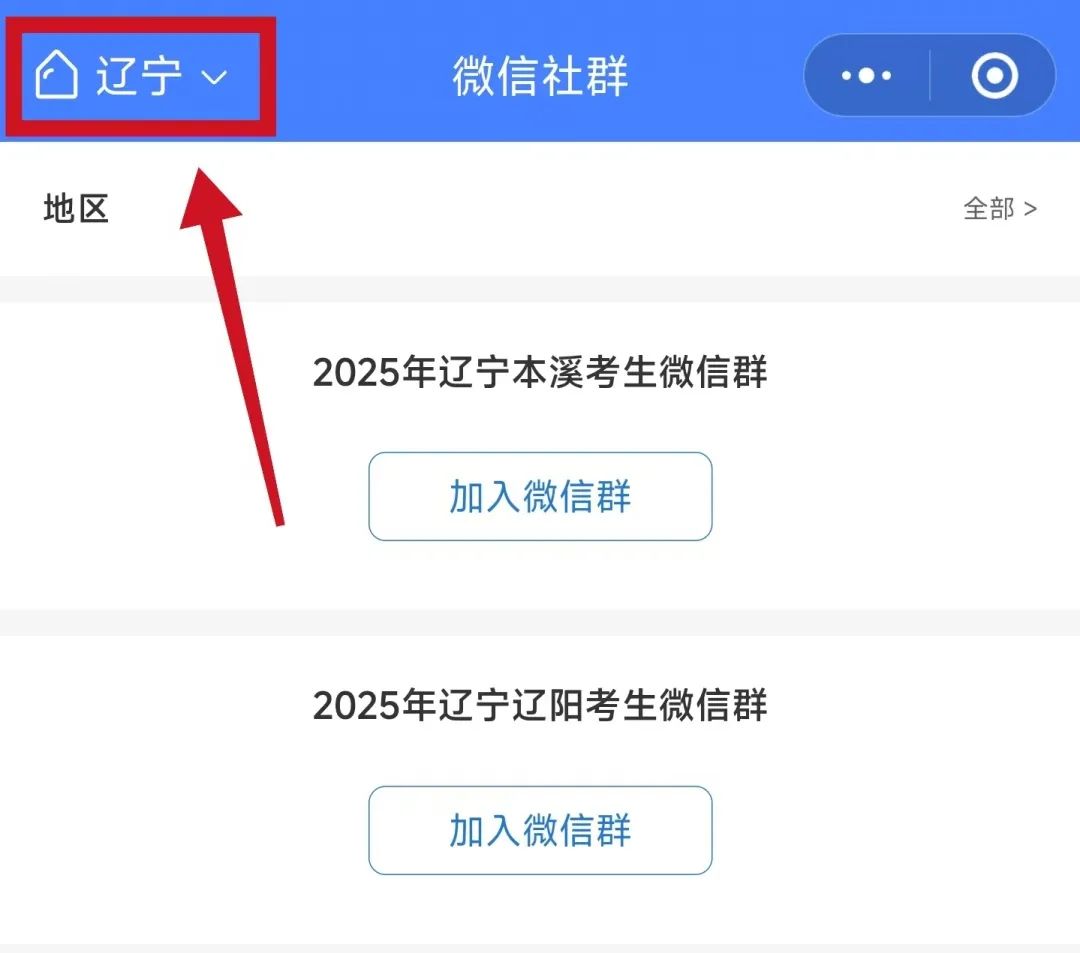The height and width of the screenshot is (953, 1080).
Task: Show all regions via 全部
Action: pos(999,208)
